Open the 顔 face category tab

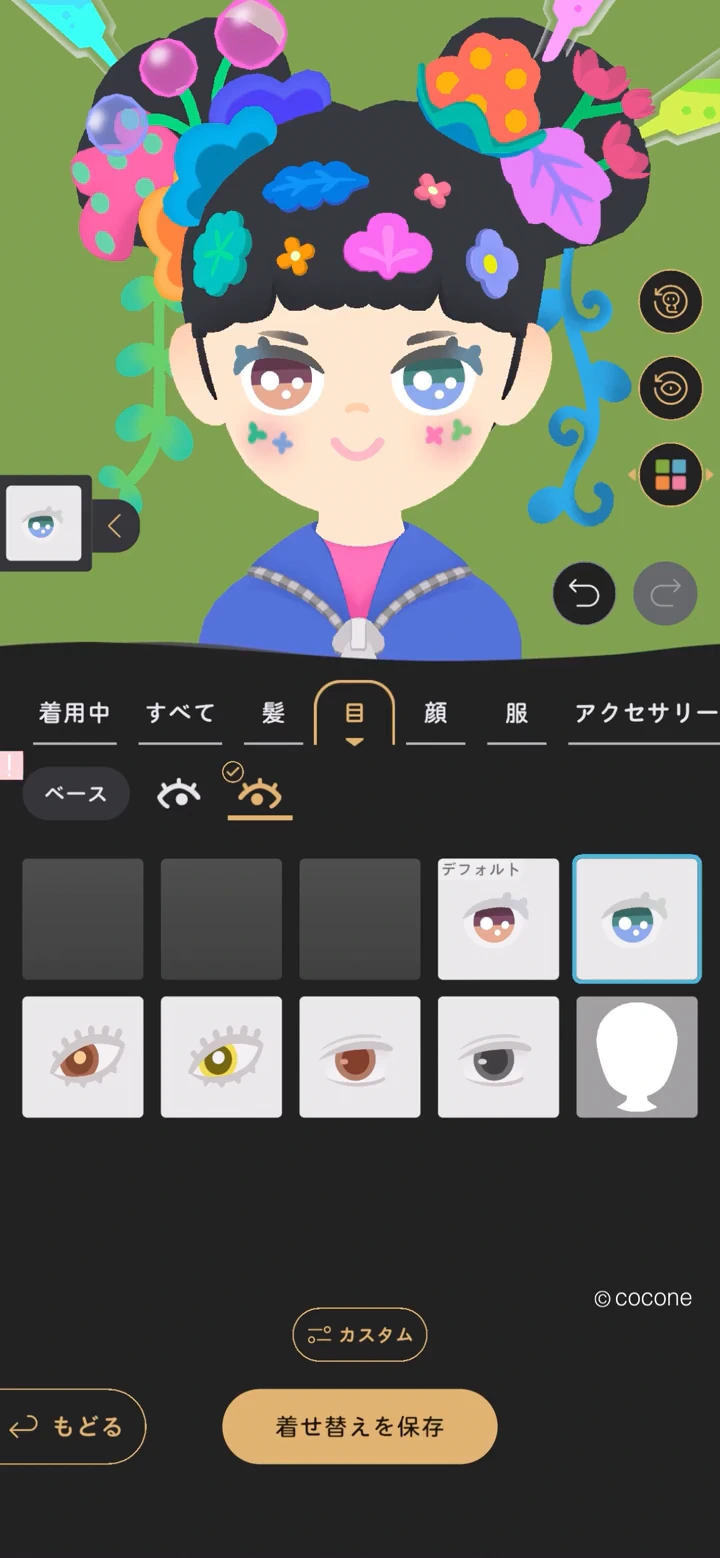tap(435, 713)
